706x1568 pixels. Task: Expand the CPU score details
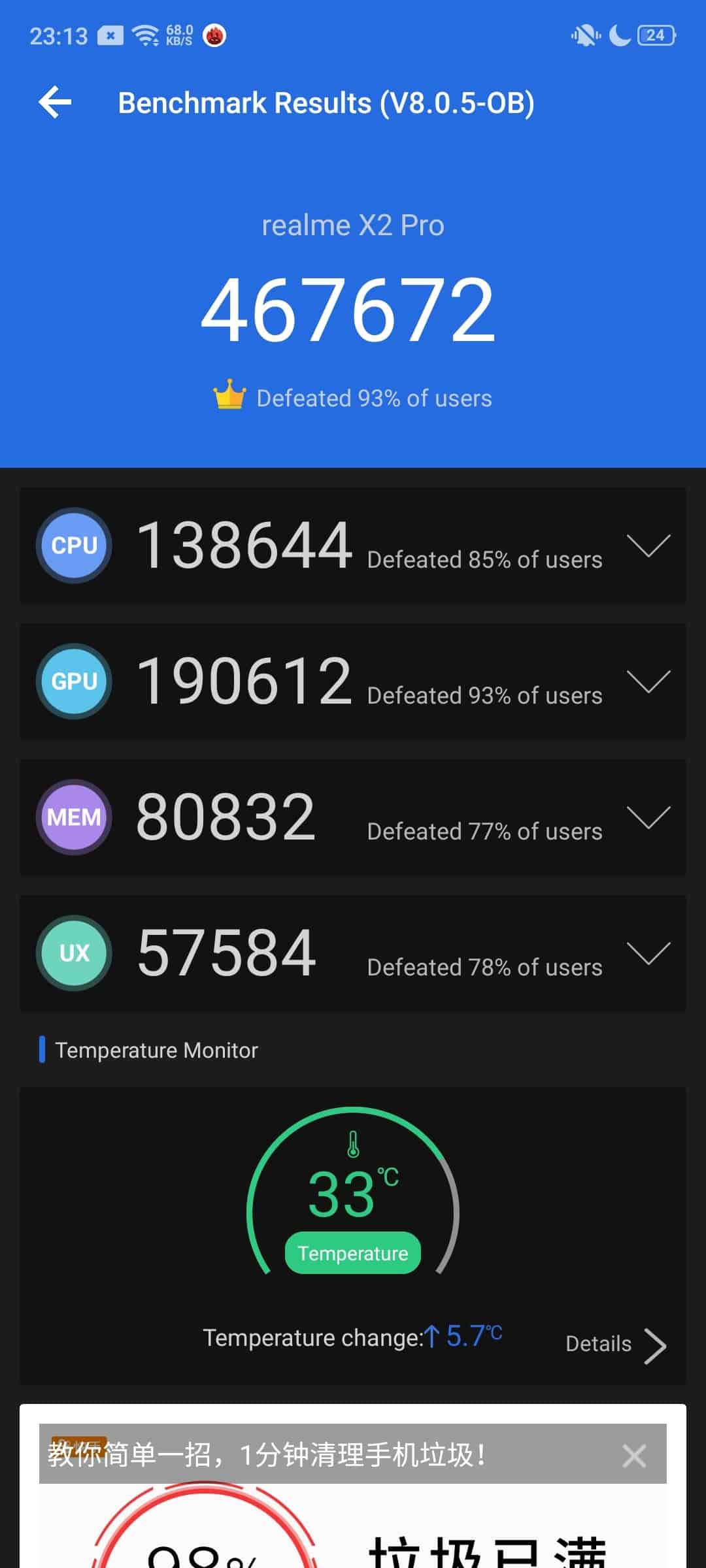pos(648,546)
